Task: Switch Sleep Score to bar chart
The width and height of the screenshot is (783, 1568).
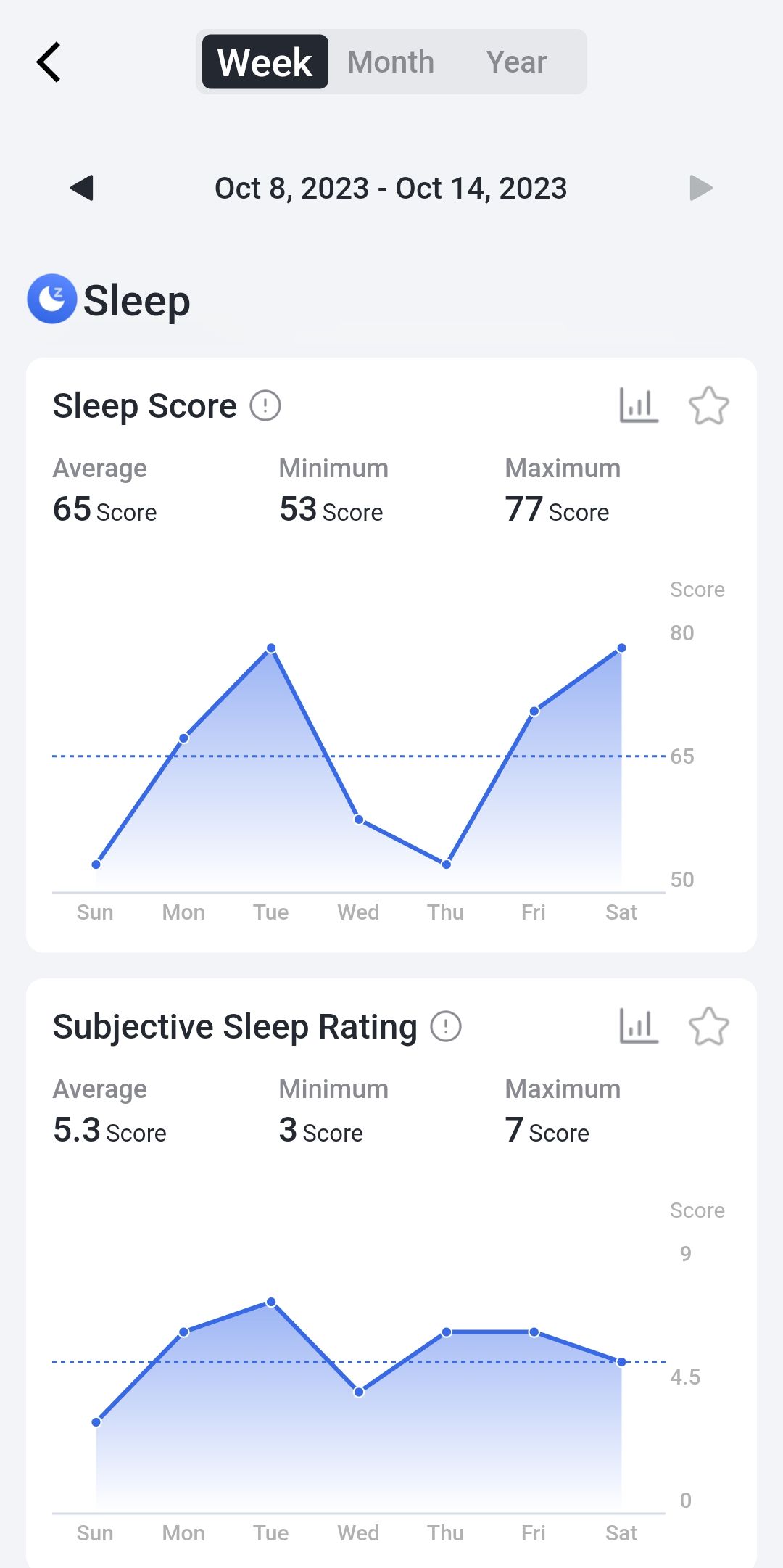Action: click(639, 405)
